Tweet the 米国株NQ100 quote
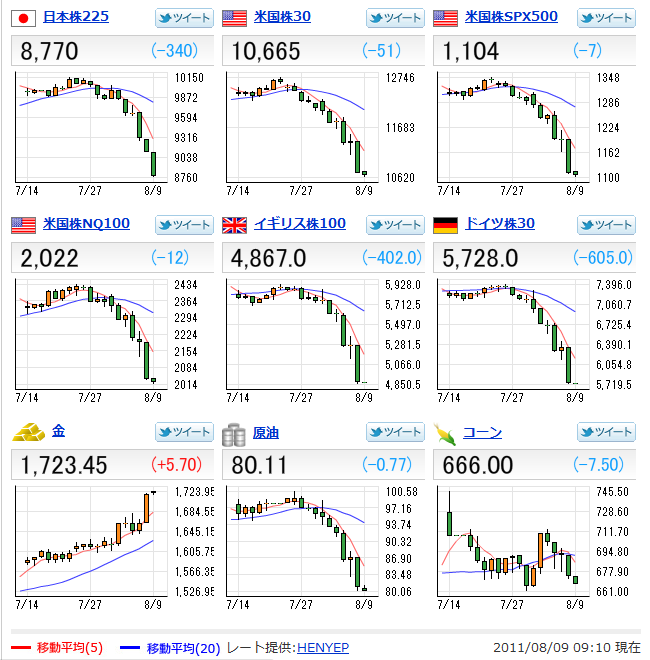 (184, 224)
